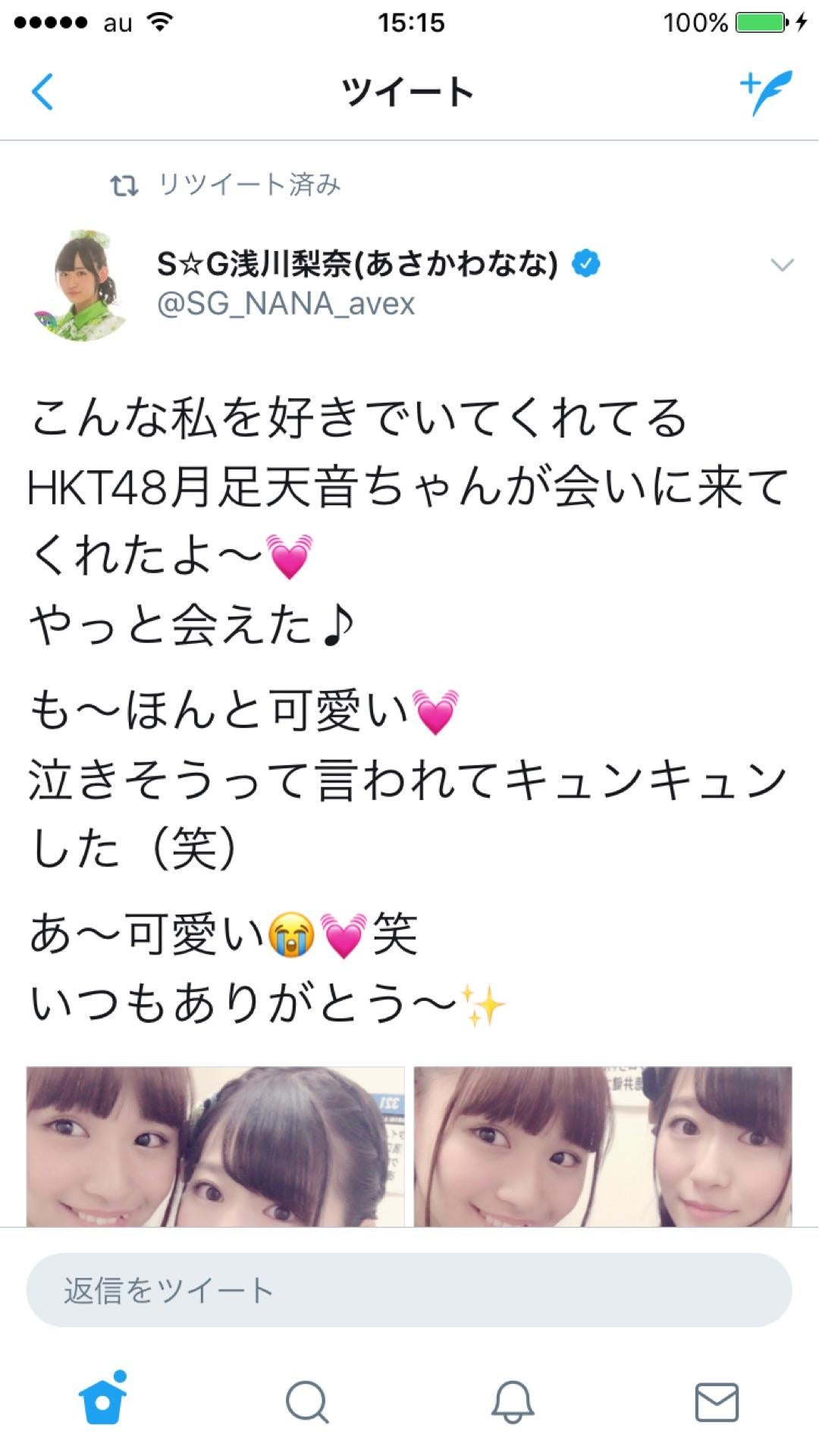Open the direct messages tab
Viewport: 819px width, 1456px height.
point(717,1401)
